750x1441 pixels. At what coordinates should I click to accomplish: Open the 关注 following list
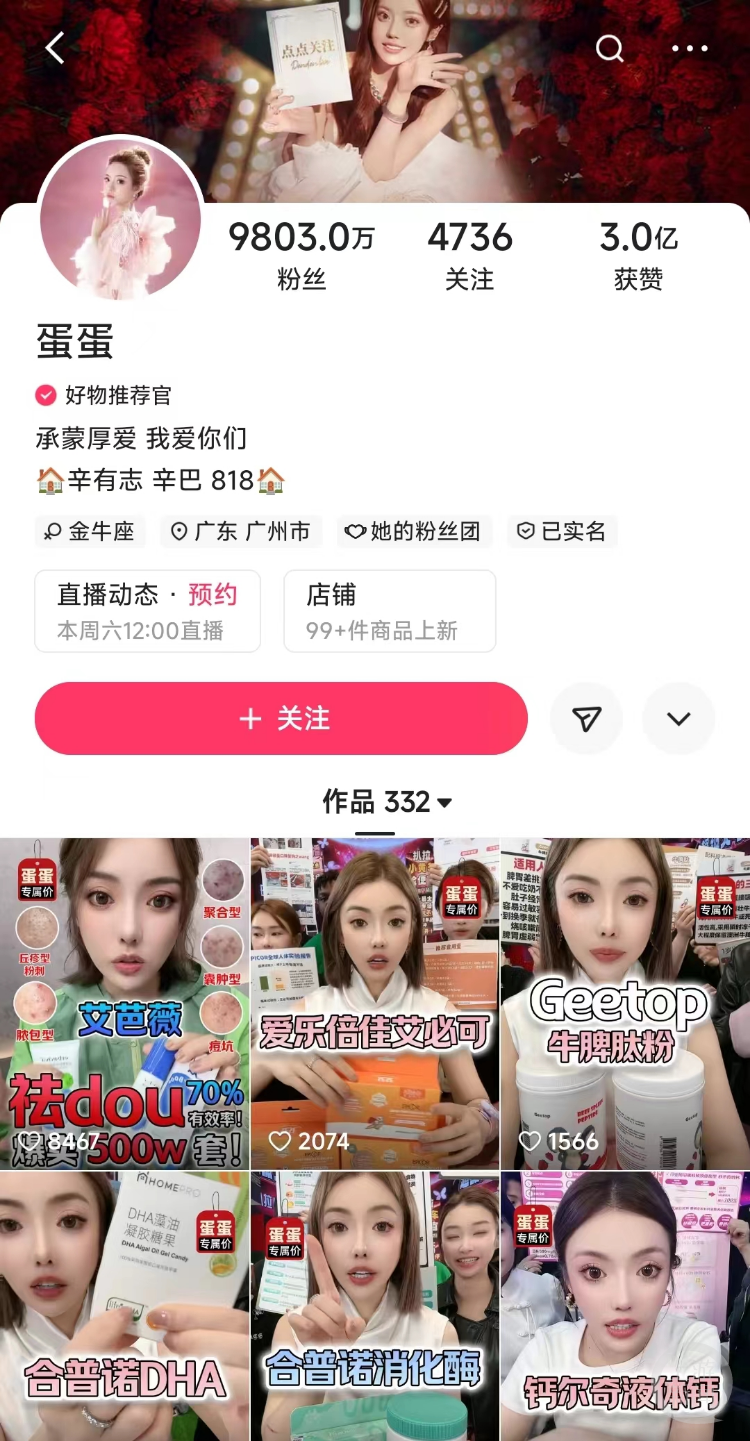pyautogui.click(x=470, y=255)
